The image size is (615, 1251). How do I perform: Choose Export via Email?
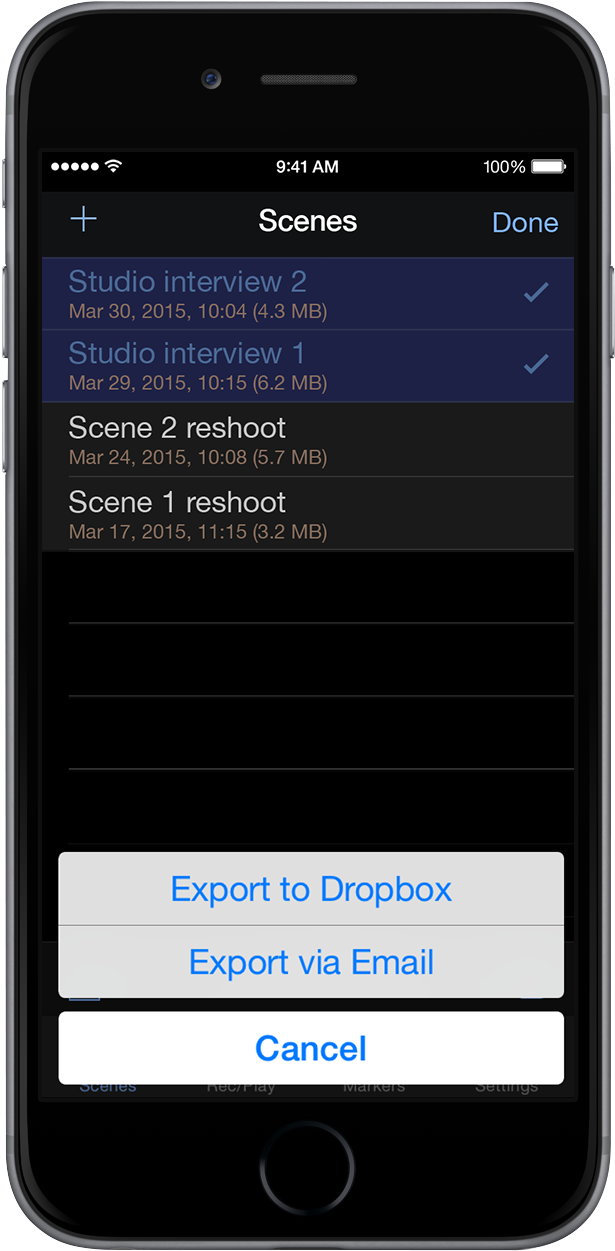[x=311, y=962]
